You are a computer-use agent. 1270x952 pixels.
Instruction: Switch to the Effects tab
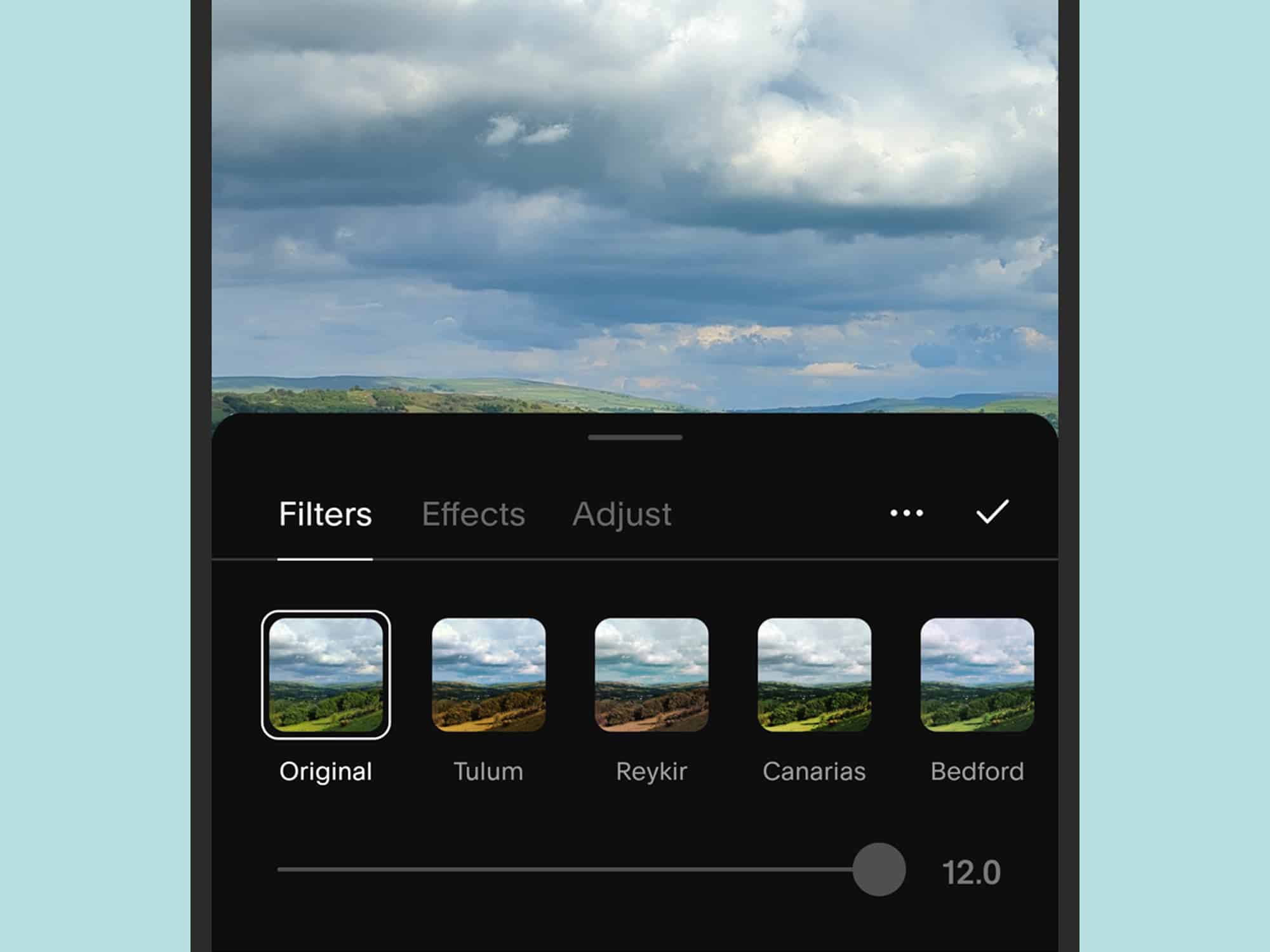click(473, 514)
